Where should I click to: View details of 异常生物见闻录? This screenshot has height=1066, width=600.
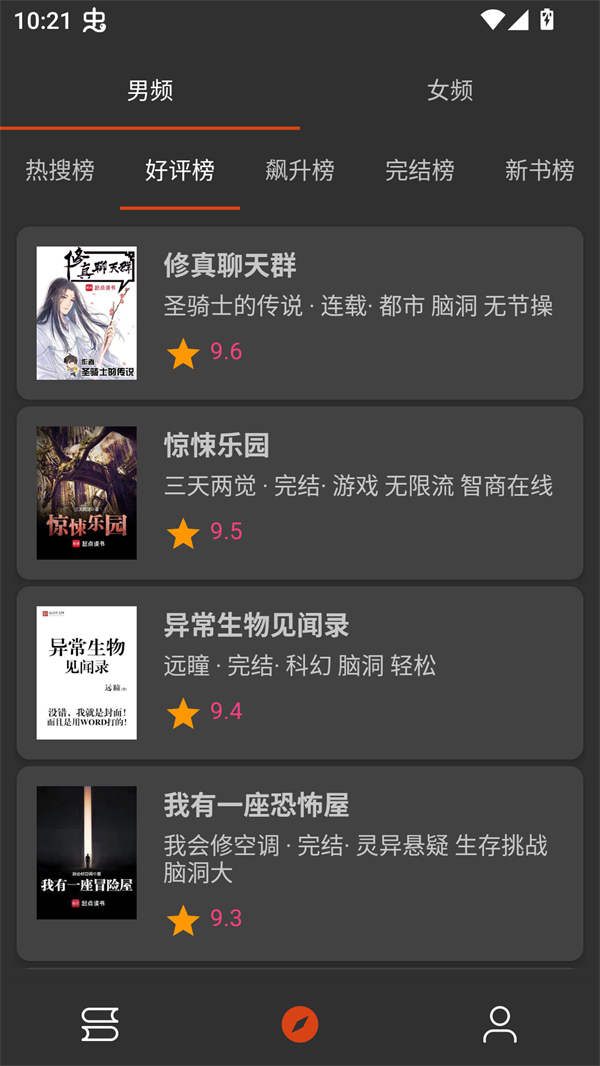click(x=300, y=673)
